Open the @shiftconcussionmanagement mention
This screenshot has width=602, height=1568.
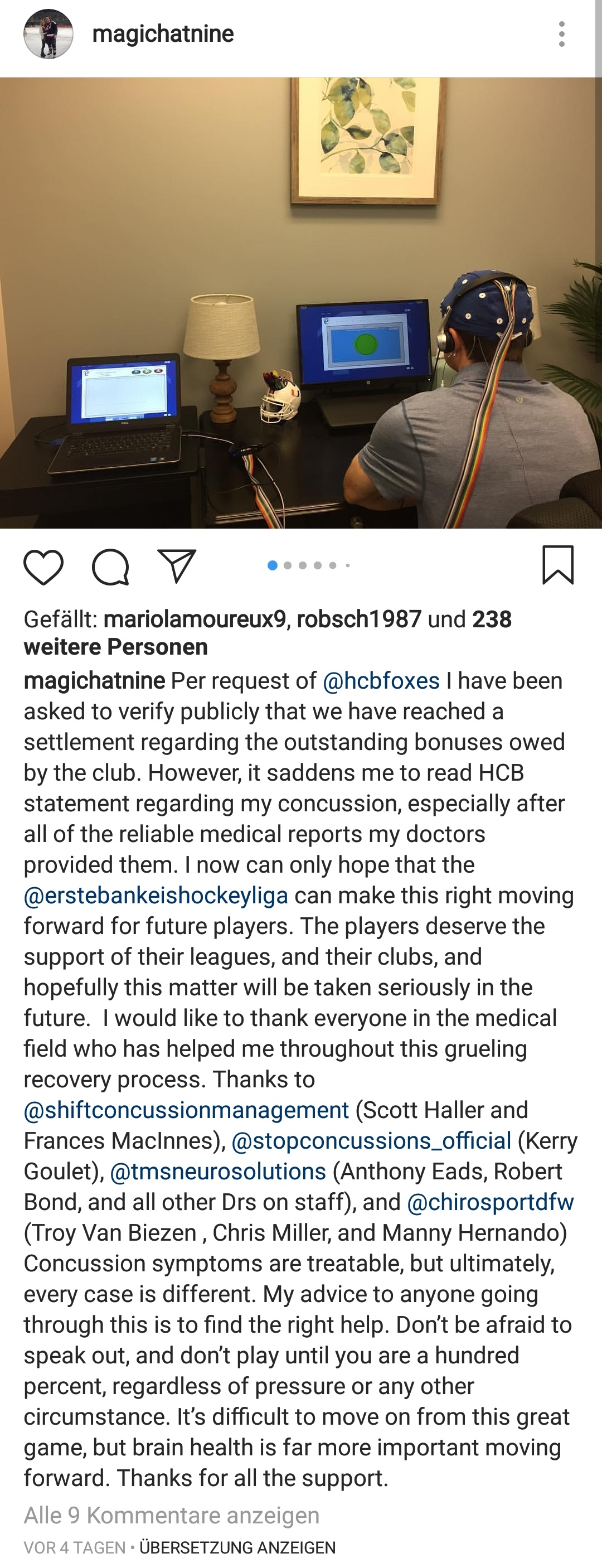pos(186,1110)
